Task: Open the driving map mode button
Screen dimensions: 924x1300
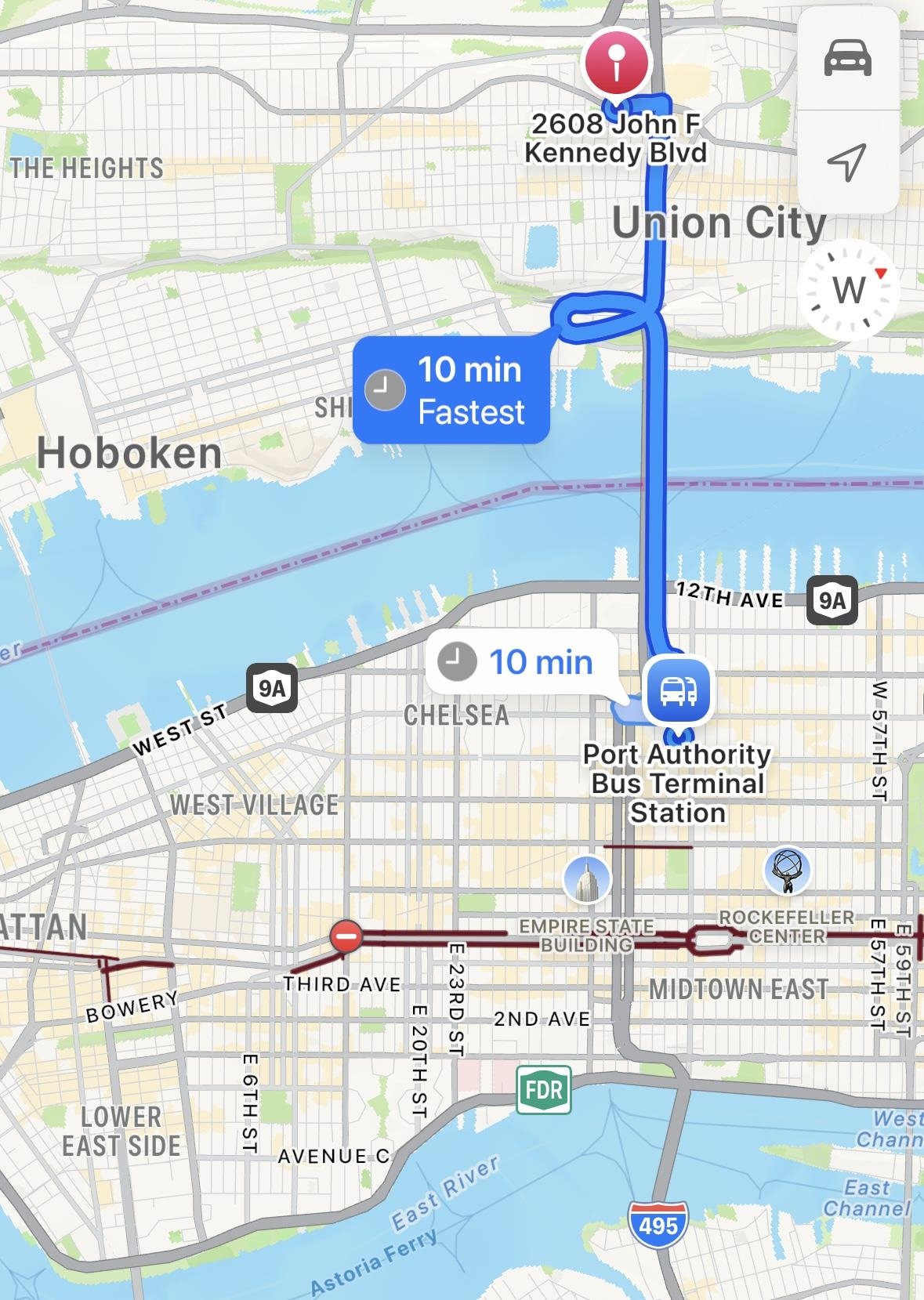Action: 847,58
